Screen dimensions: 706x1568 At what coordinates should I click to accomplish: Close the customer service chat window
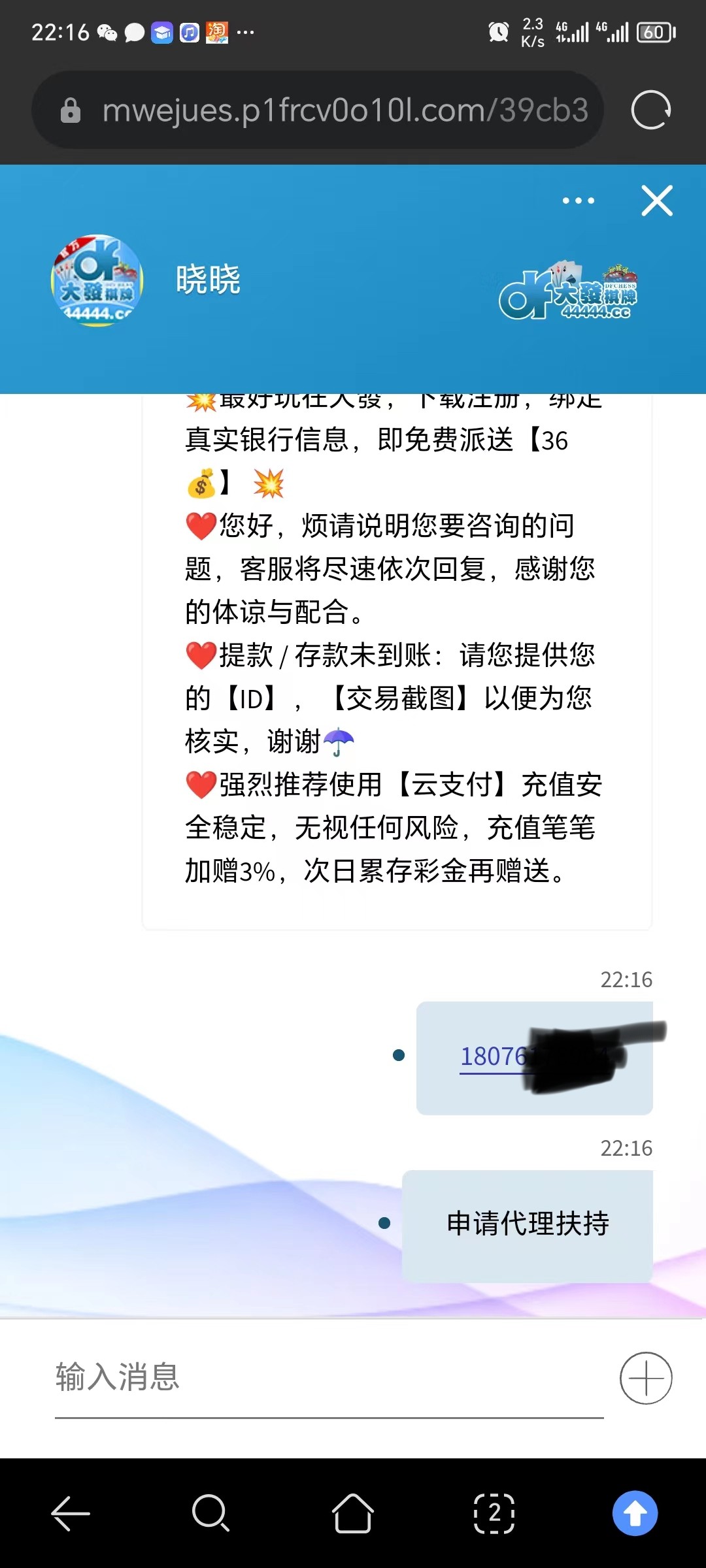pos(657,201)
